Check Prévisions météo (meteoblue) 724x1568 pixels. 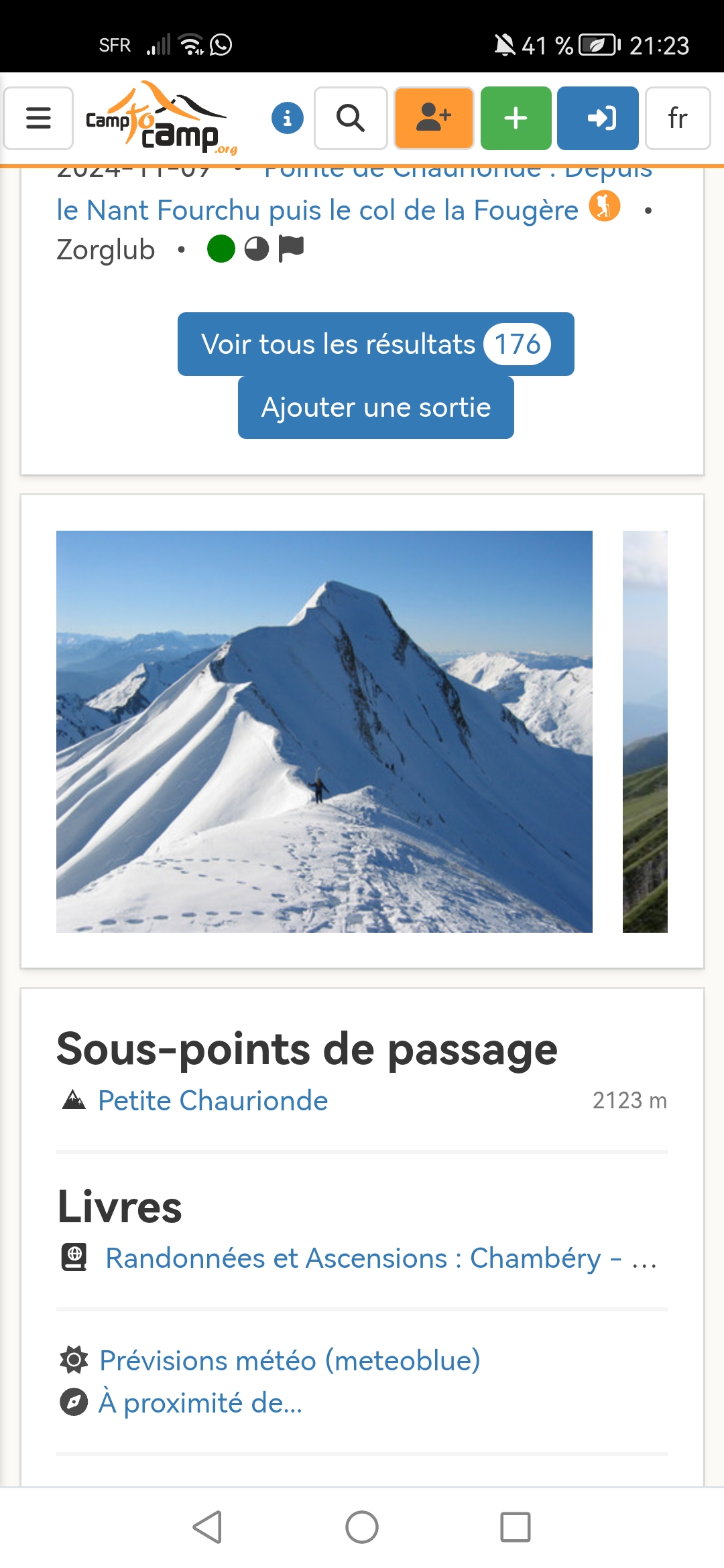(x=290, y=1360)
